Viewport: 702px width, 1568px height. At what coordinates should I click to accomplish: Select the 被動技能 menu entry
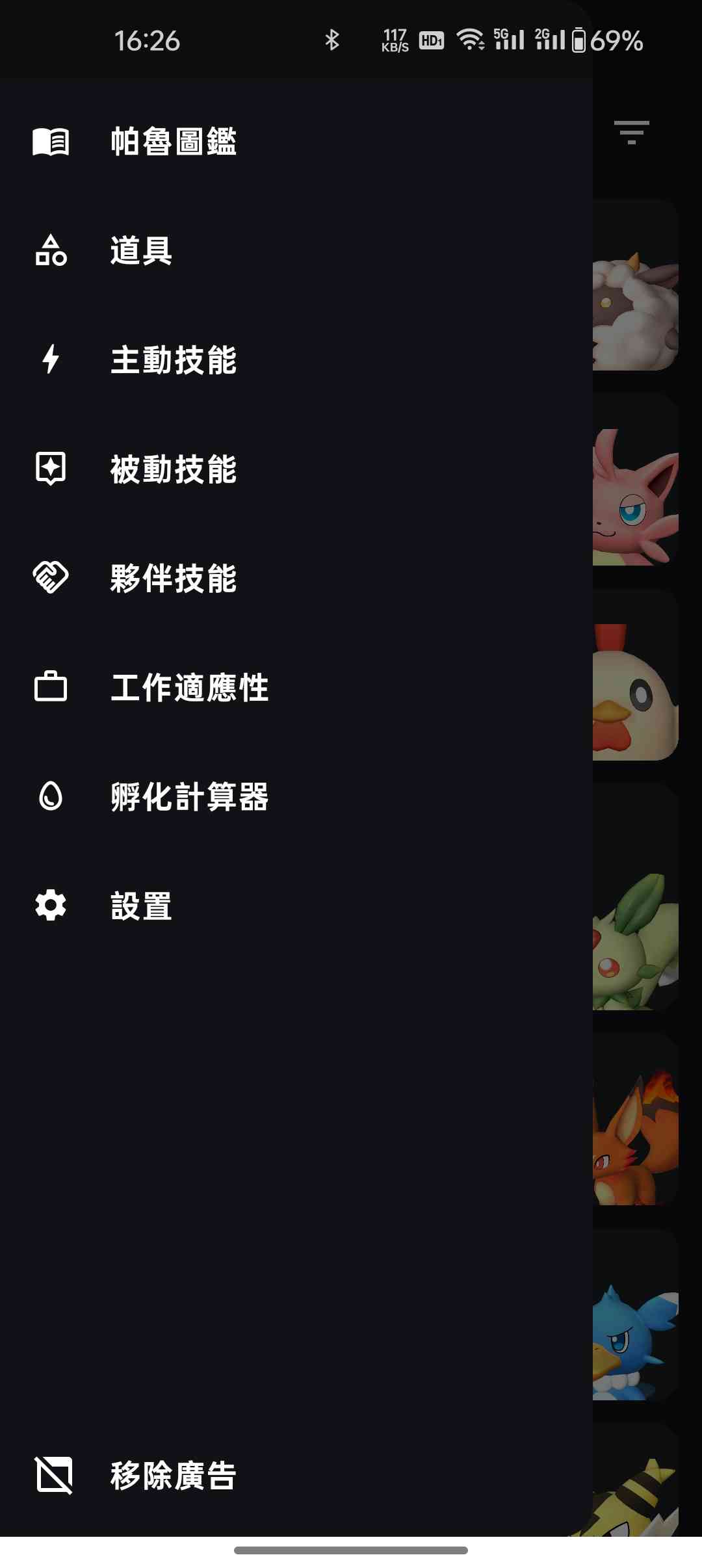pos(173,469)
